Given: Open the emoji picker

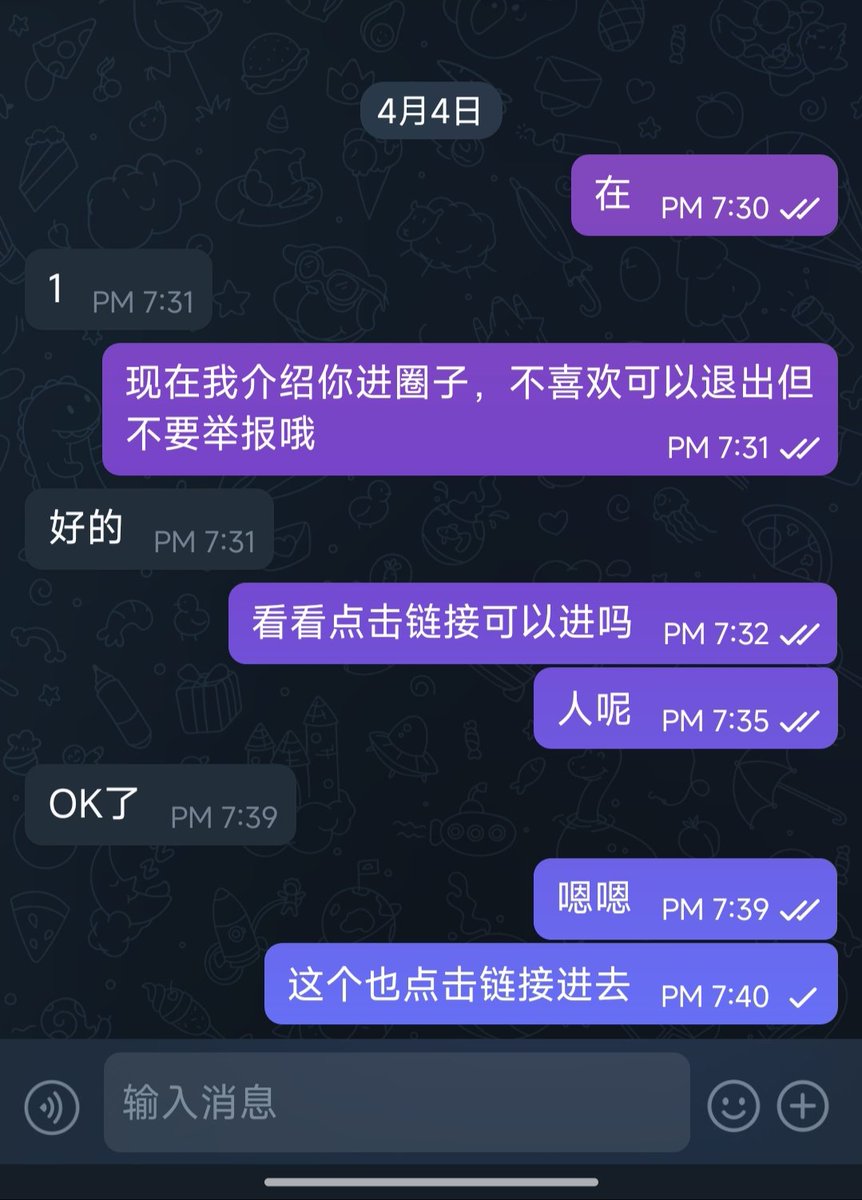Looking at the screenshot, I should click(733, 1105).
